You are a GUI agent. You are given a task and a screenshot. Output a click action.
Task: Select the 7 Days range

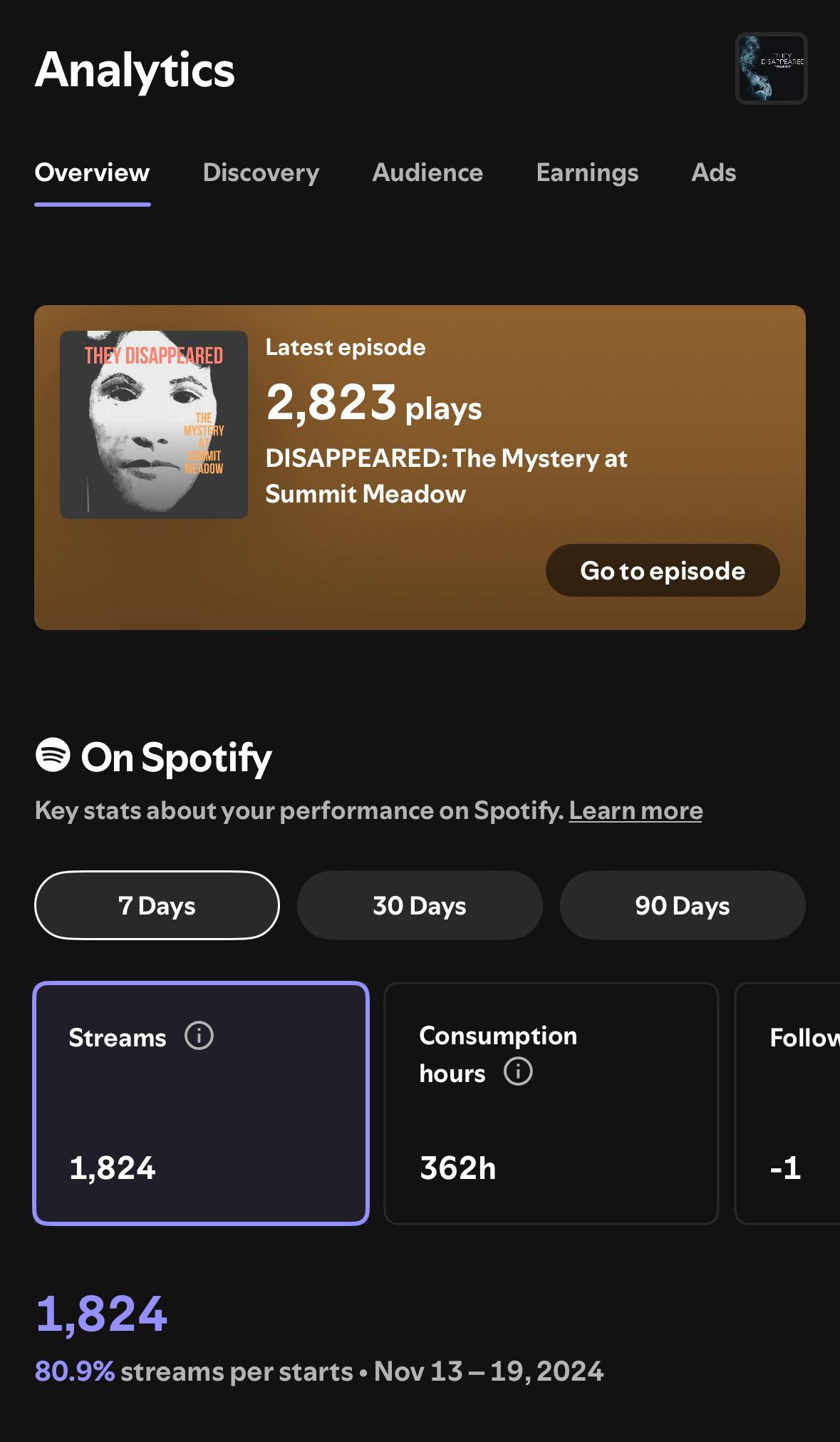157,905
